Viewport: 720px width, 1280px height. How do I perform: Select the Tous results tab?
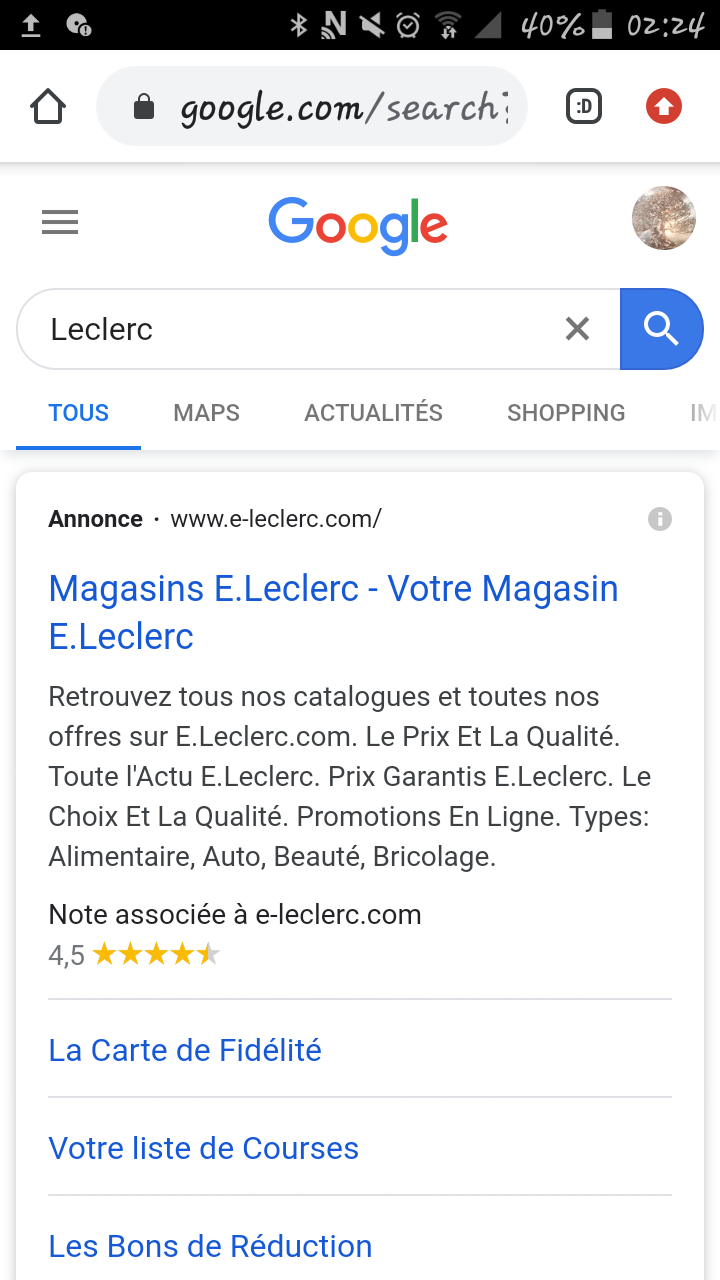pyautogui.click(x=79, y=413)
